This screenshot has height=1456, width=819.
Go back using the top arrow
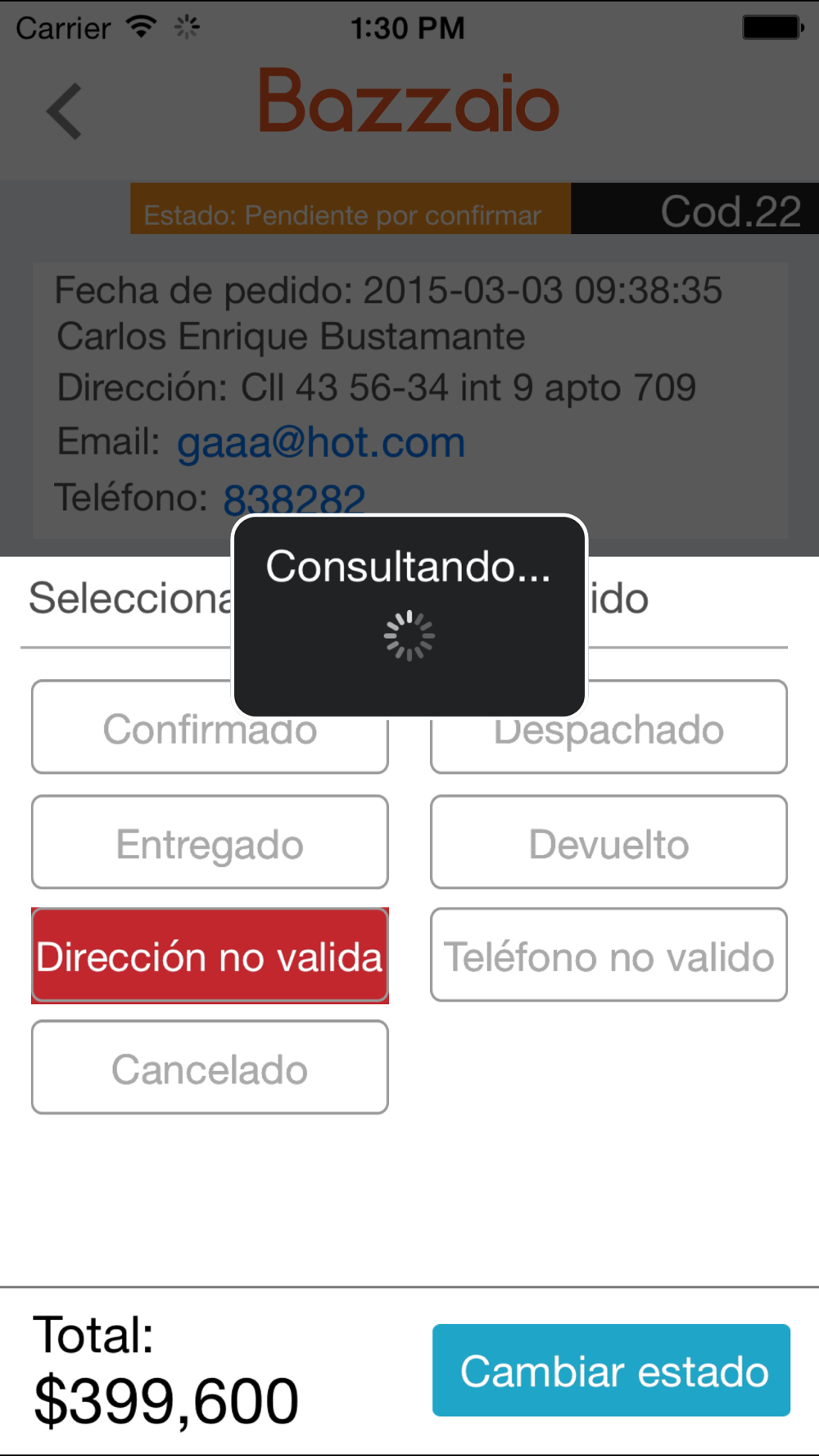coord(64,111)
